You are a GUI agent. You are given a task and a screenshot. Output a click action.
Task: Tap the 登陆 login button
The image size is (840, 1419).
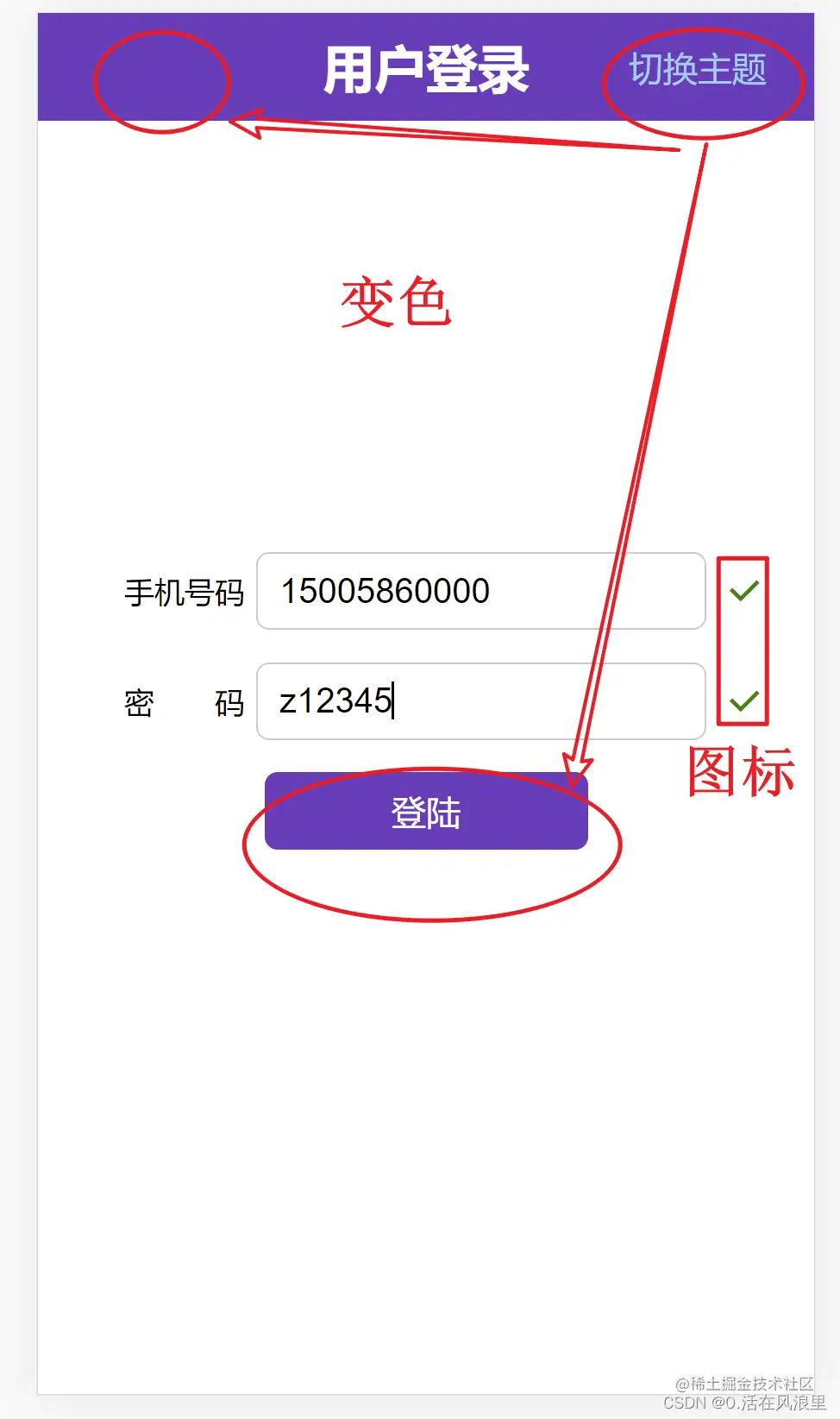pyautogui.click(x=426, y=812)
